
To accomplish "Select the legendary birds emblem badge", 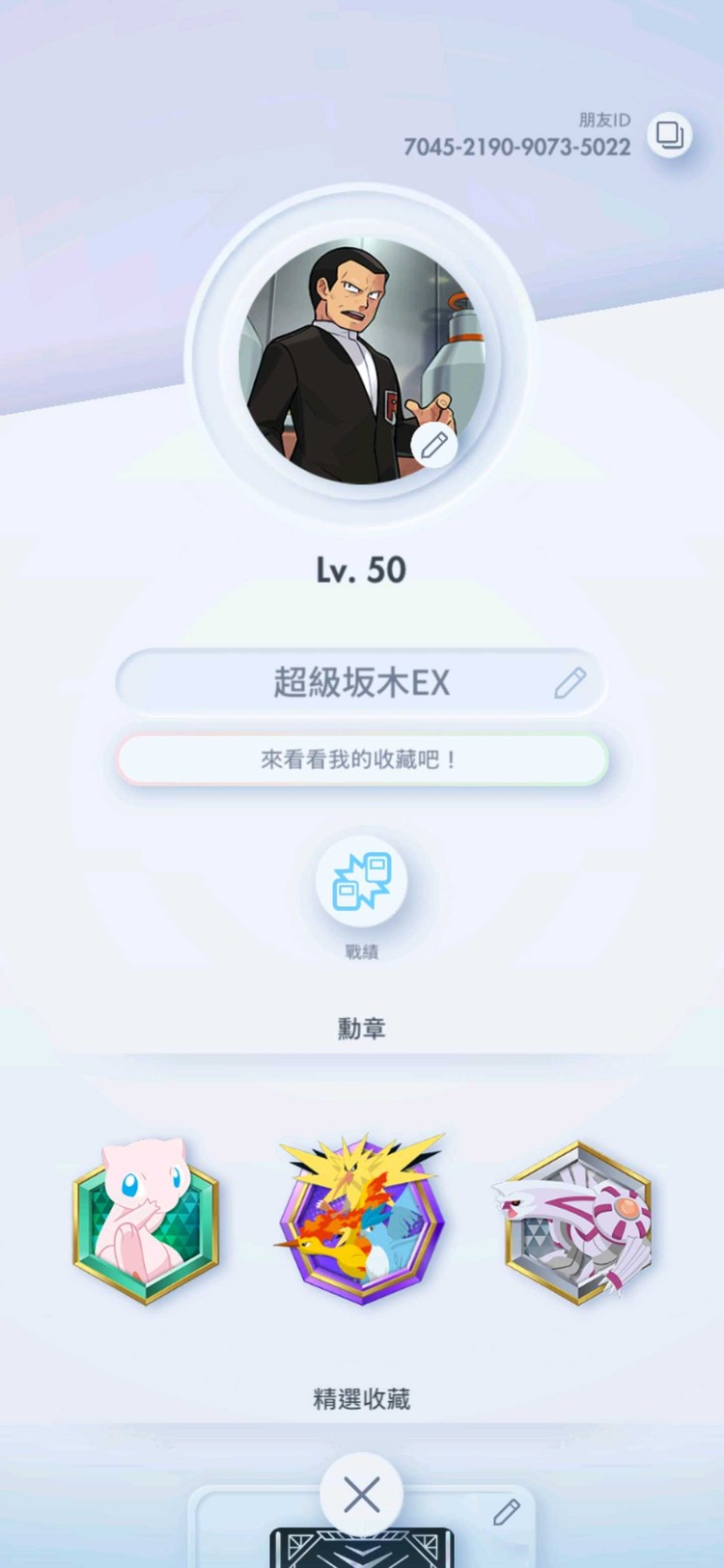I will (x=362, y=1221).
